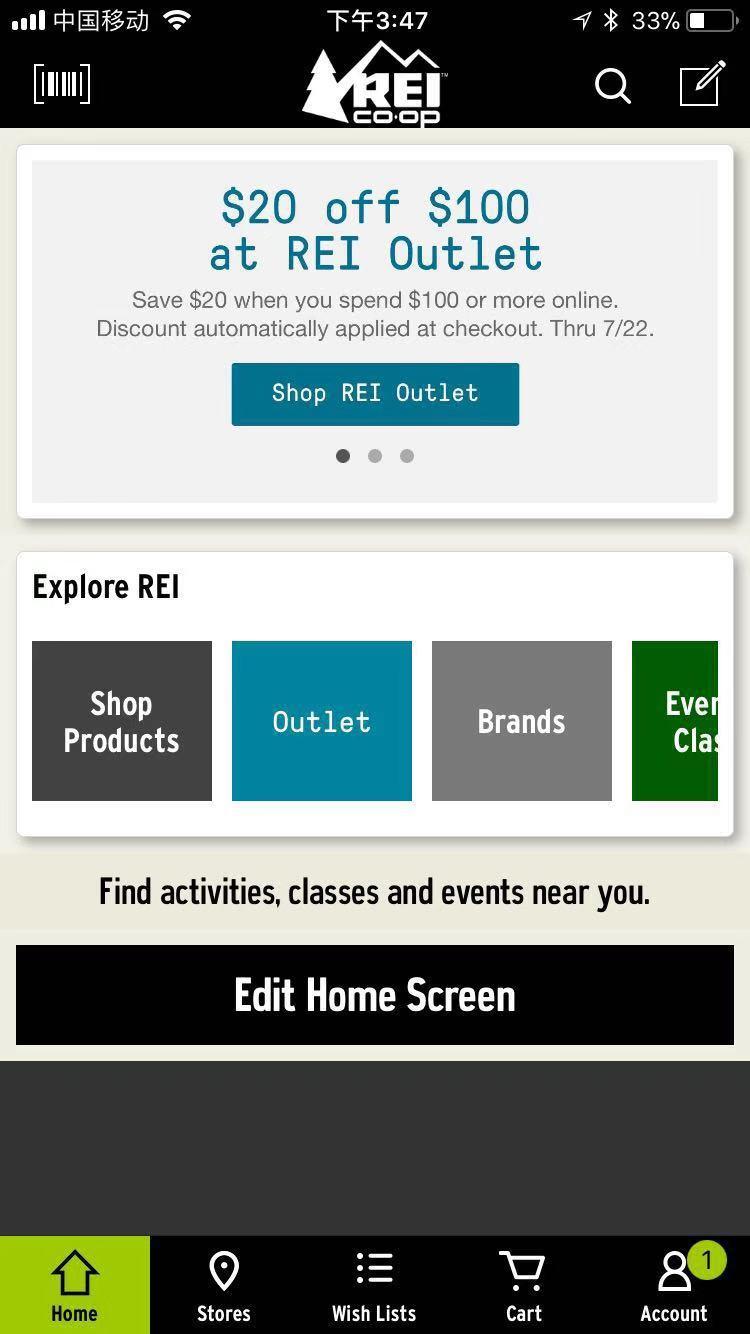The width and height of the screenshot is (750, 1334).
Task: Open the barcode scanner
Action: tap(62, 84)
